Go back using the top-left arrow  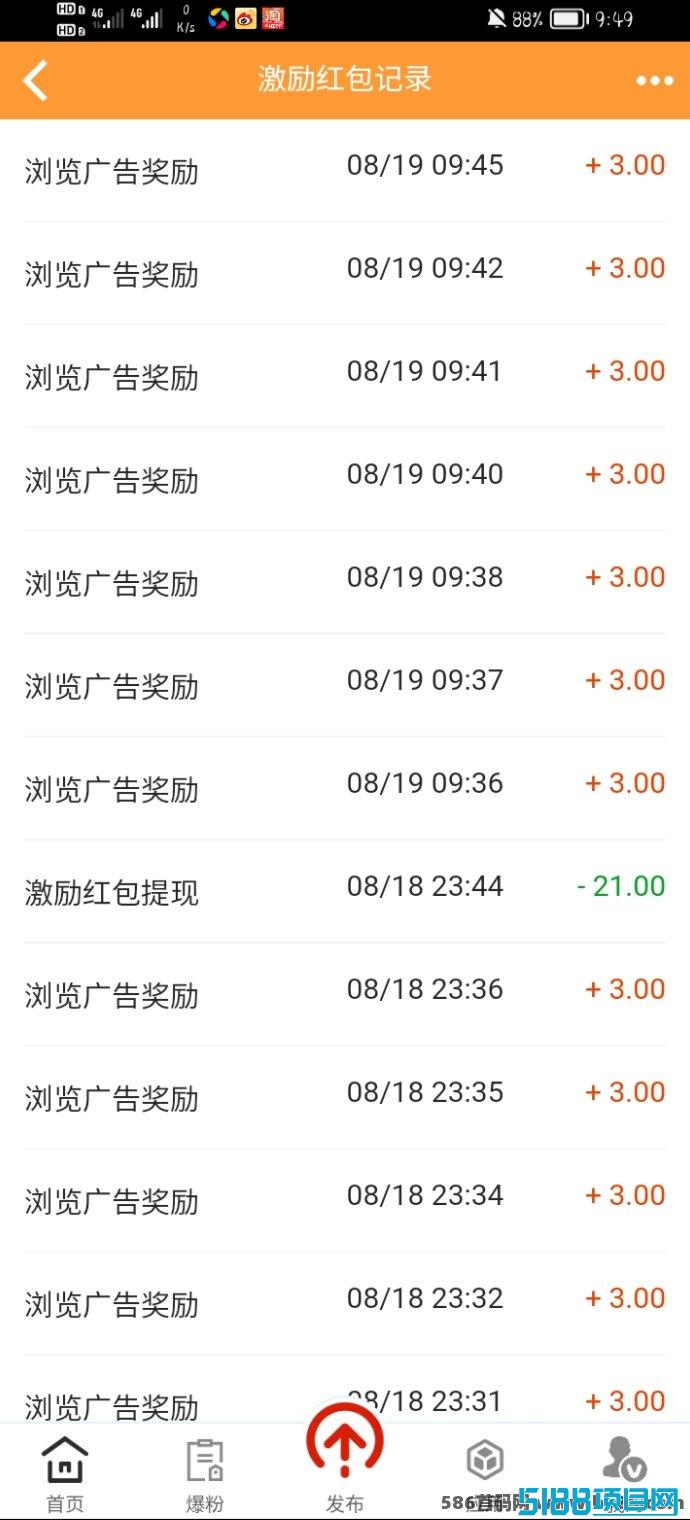click(x=36, y=80)
